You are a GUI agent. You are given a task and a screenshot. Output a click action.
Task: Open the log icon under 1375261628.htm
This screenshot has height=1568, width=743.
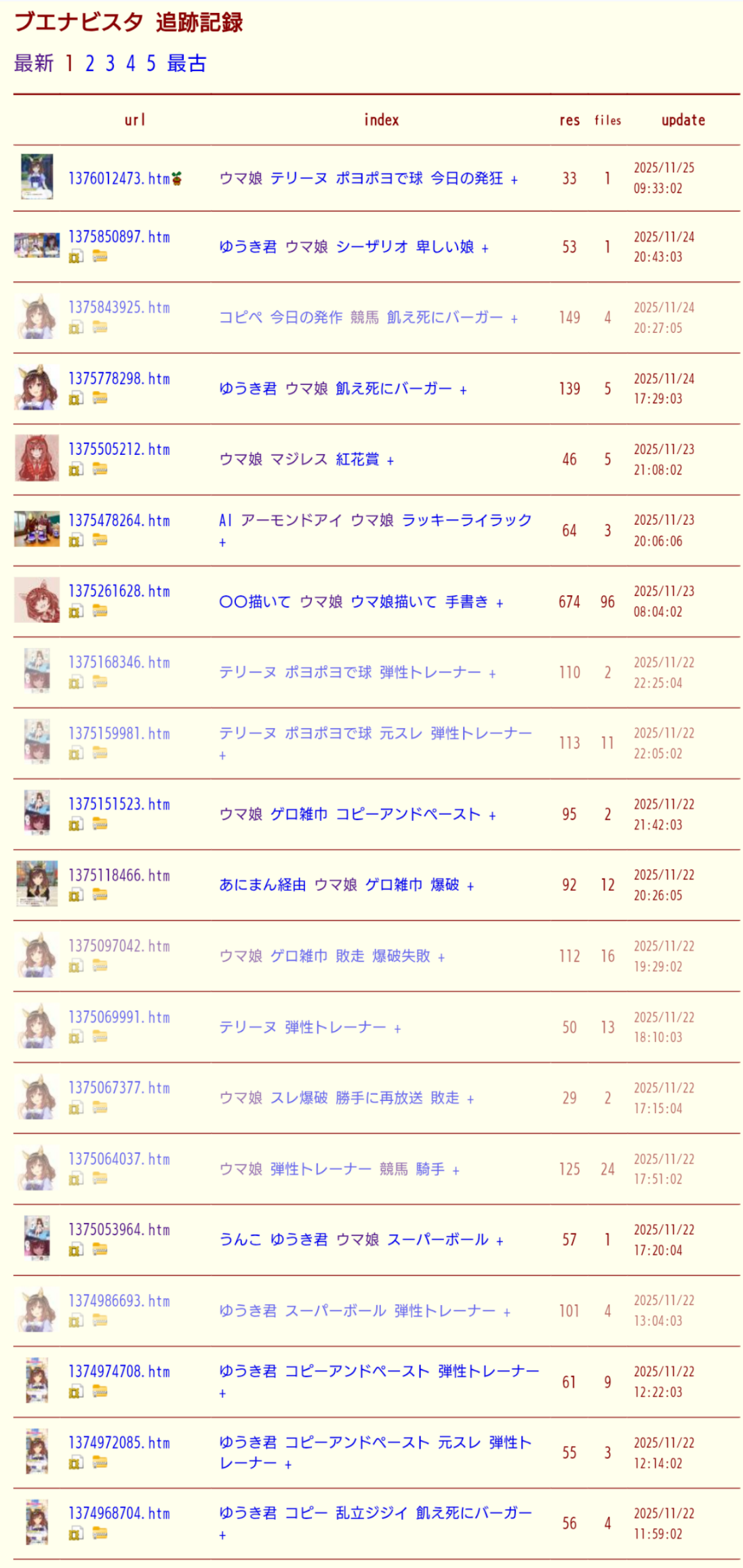(x=76, y=611)
